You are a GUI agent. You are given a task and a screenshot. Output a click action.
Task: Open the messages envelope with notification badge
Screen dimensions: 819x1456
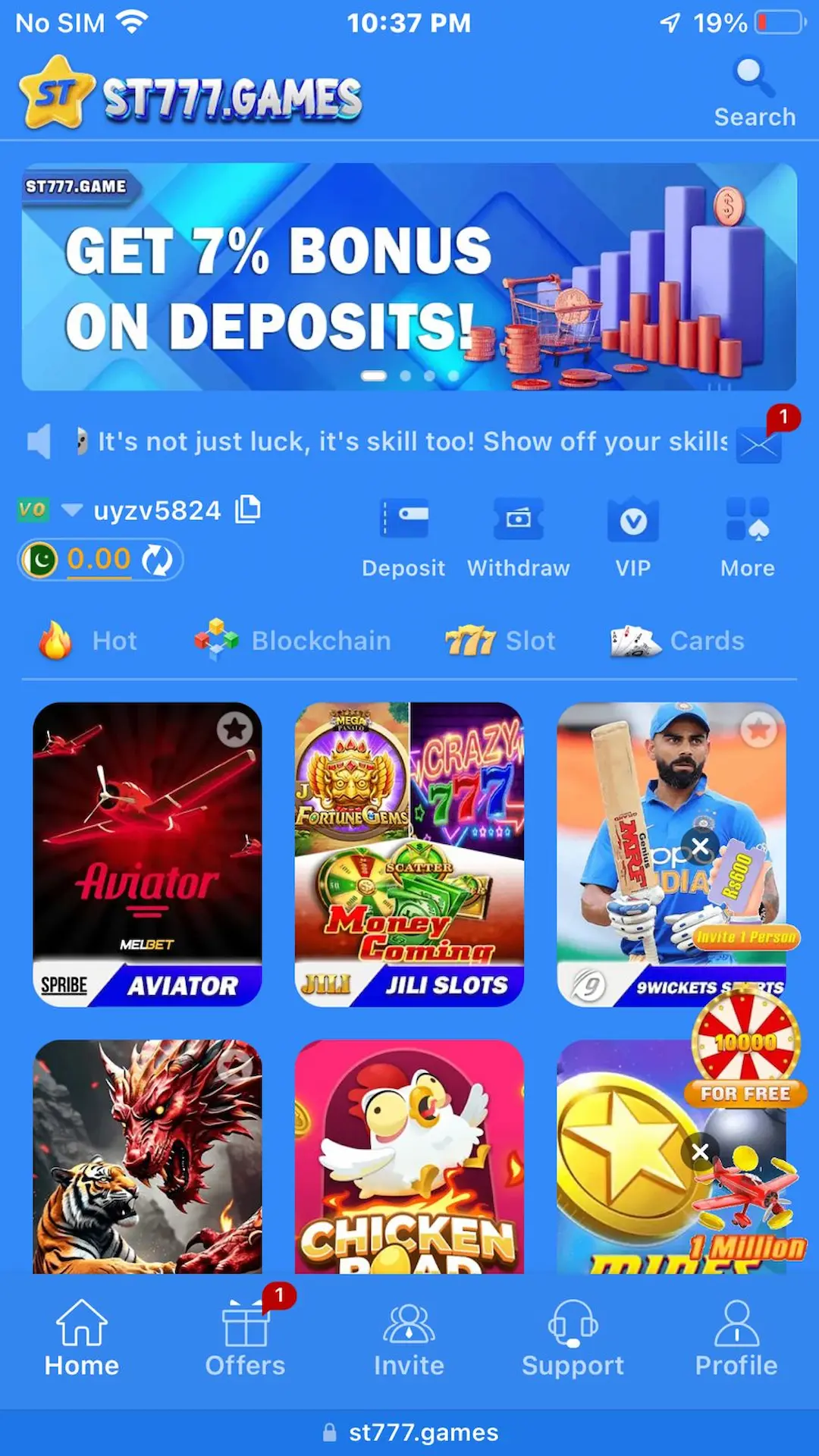759,444
